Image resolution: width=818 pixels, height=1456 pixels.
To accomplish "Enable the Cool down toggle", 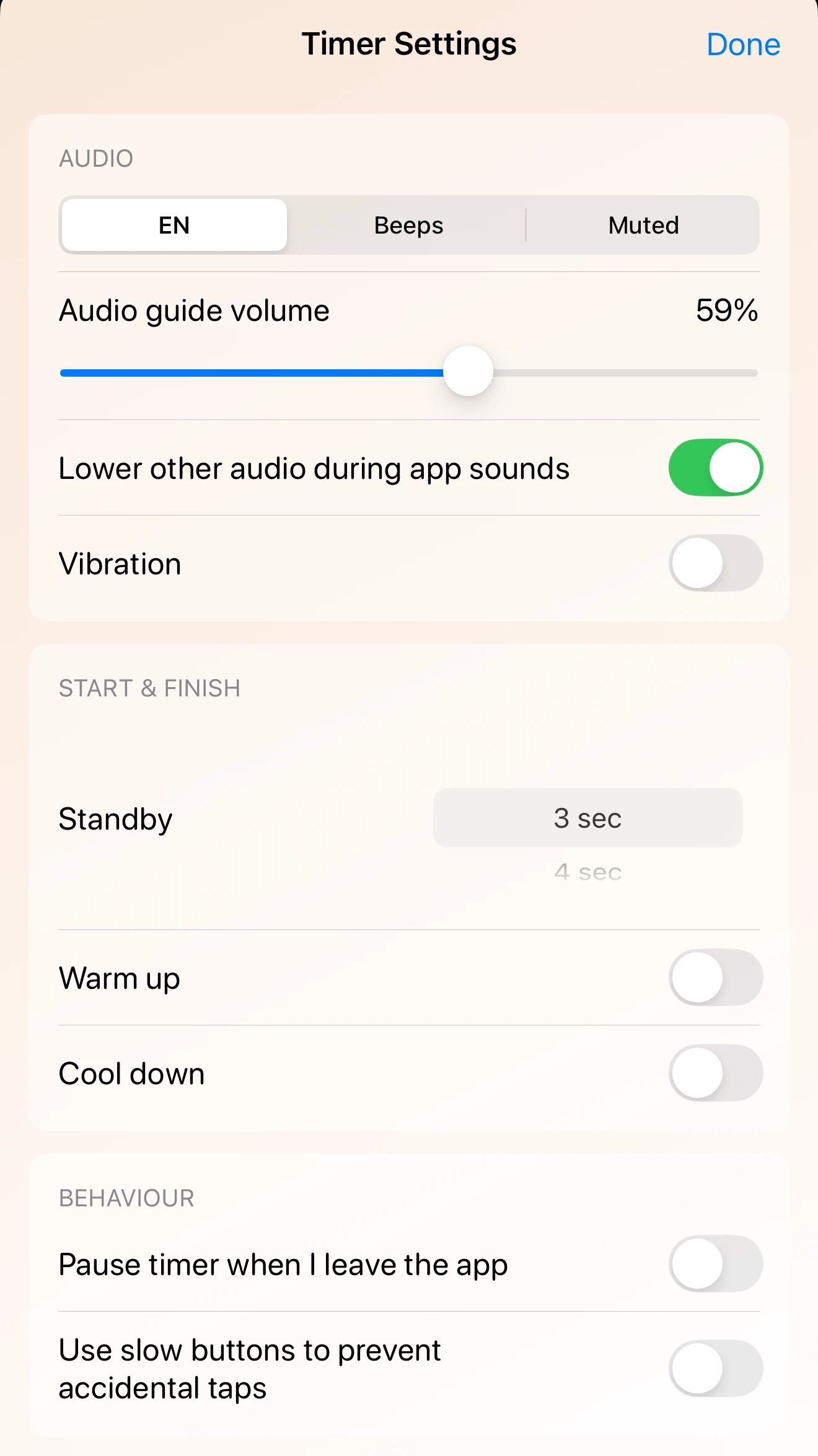I will (x=715, y=1074).
